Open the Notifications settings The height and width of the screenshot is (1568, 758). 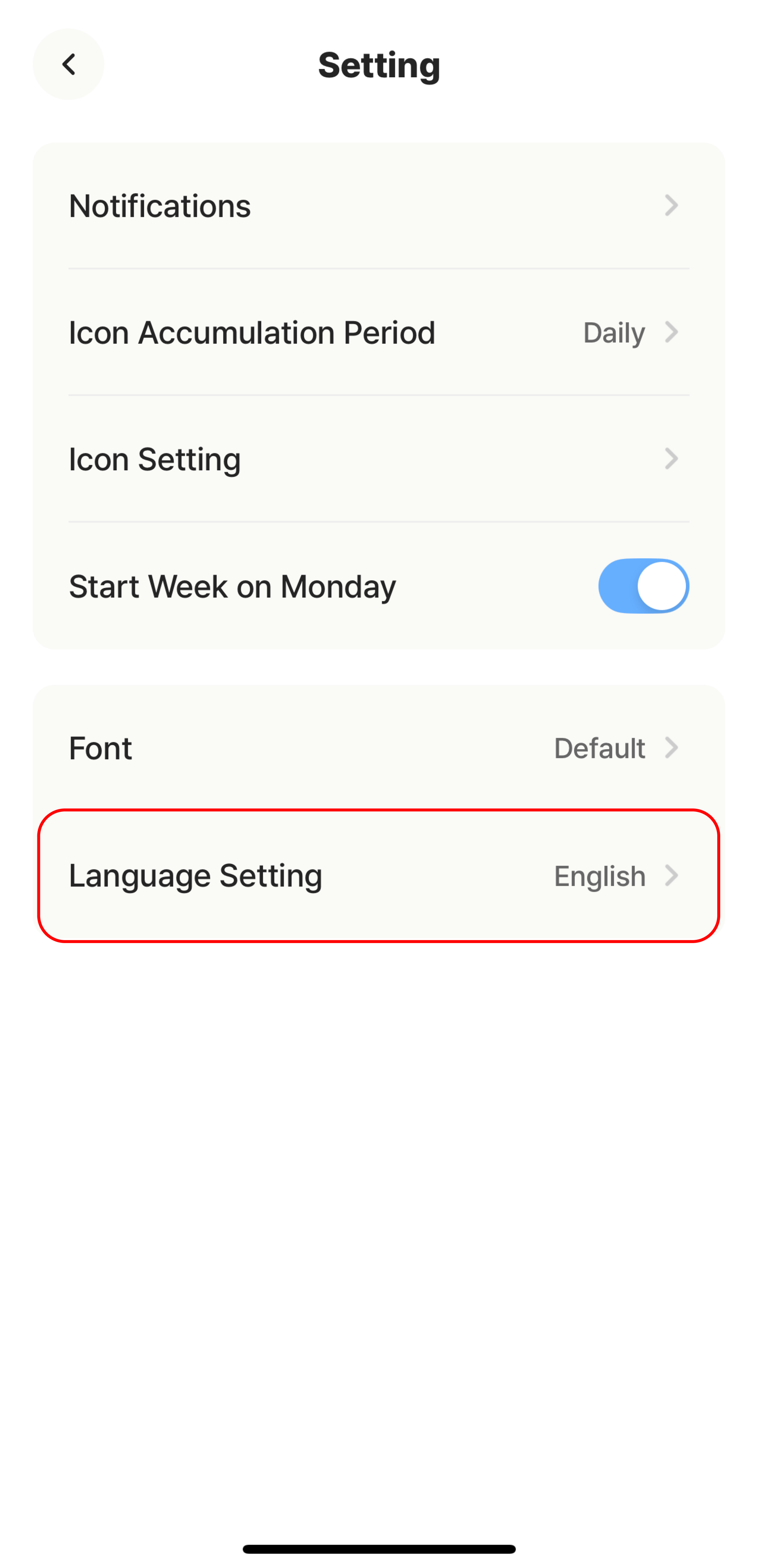pyautogui.click(x=379, y=206)
